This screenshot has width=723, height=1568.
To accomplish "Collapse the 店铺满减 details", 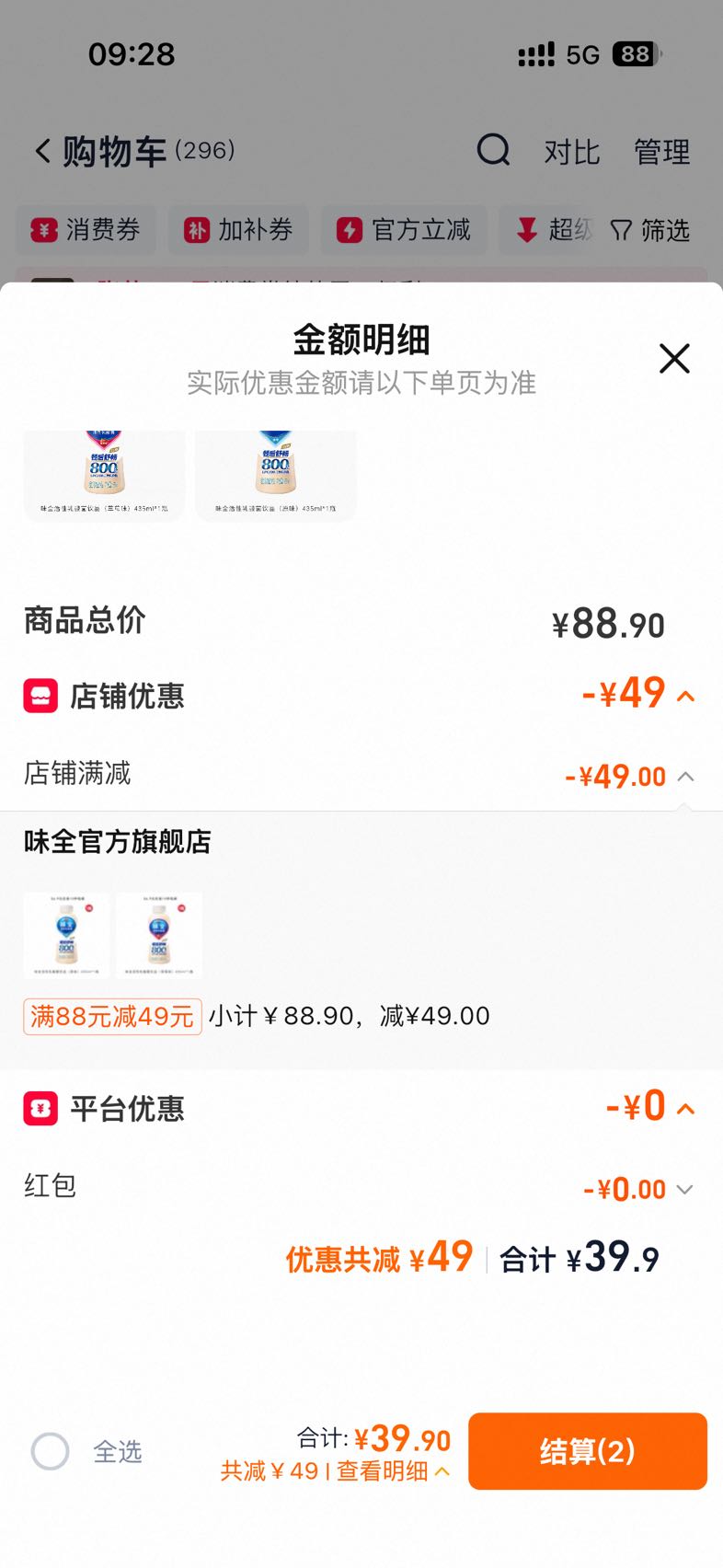I will pyautogui.click(x=685, y=777).
